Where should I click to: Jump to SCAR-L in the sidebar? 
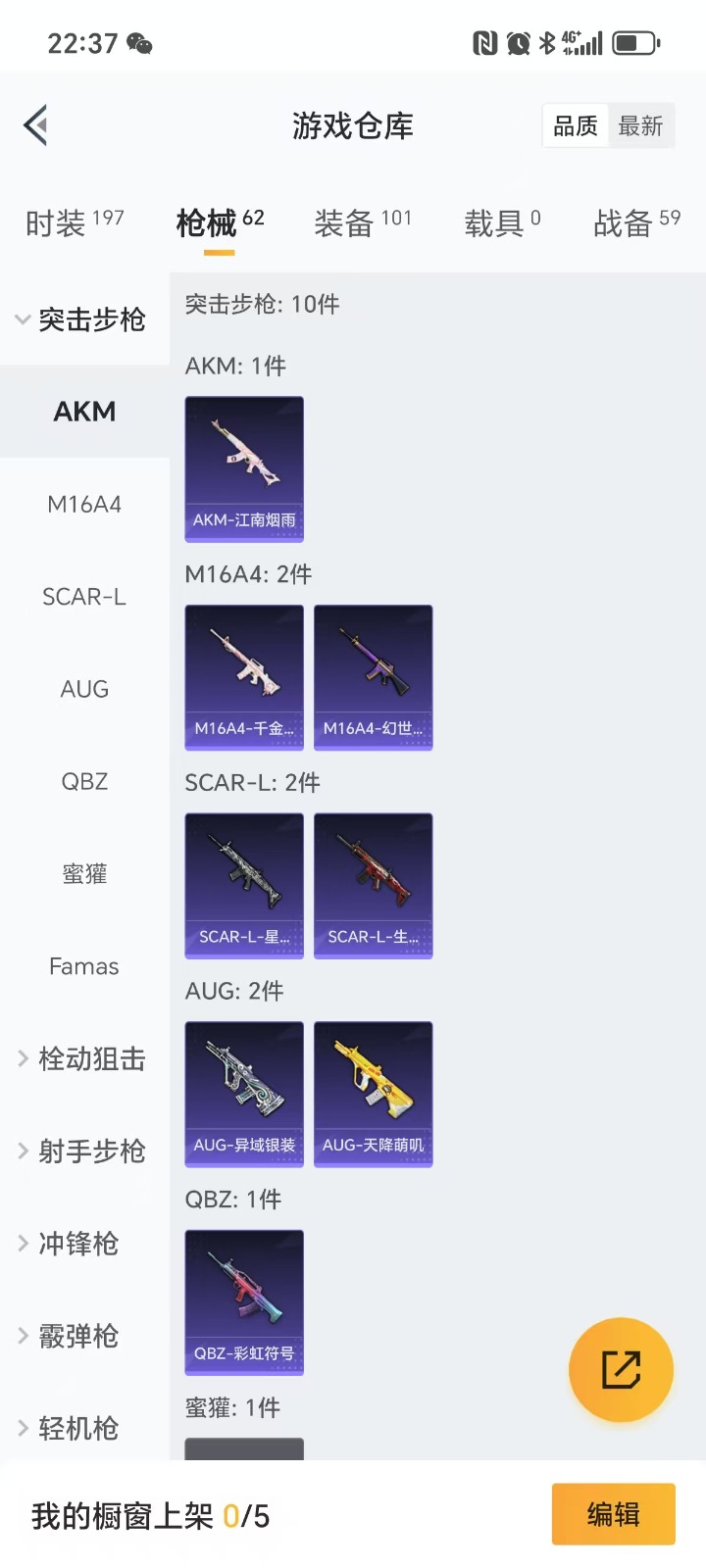84,597
